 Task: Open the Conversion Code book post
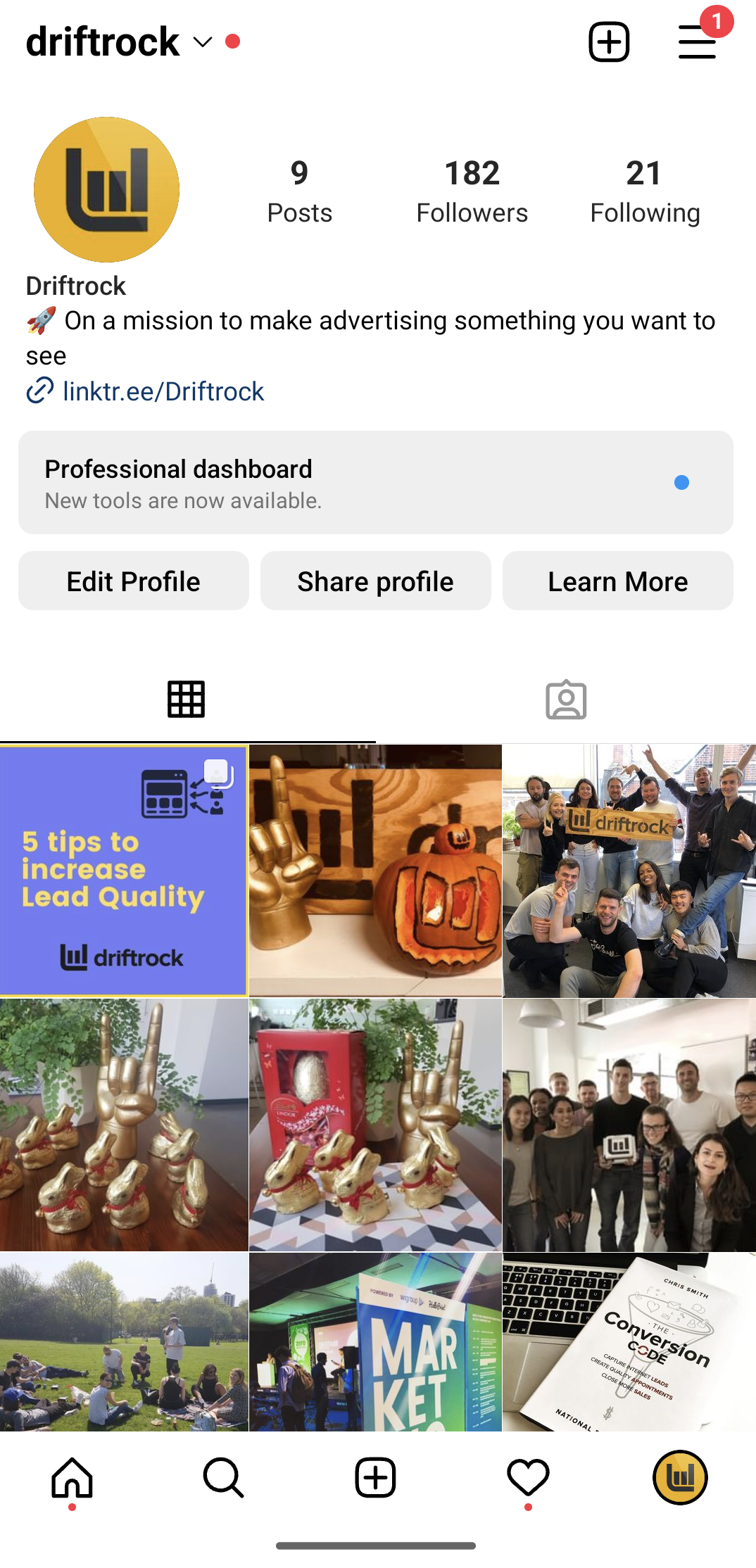629,1341
